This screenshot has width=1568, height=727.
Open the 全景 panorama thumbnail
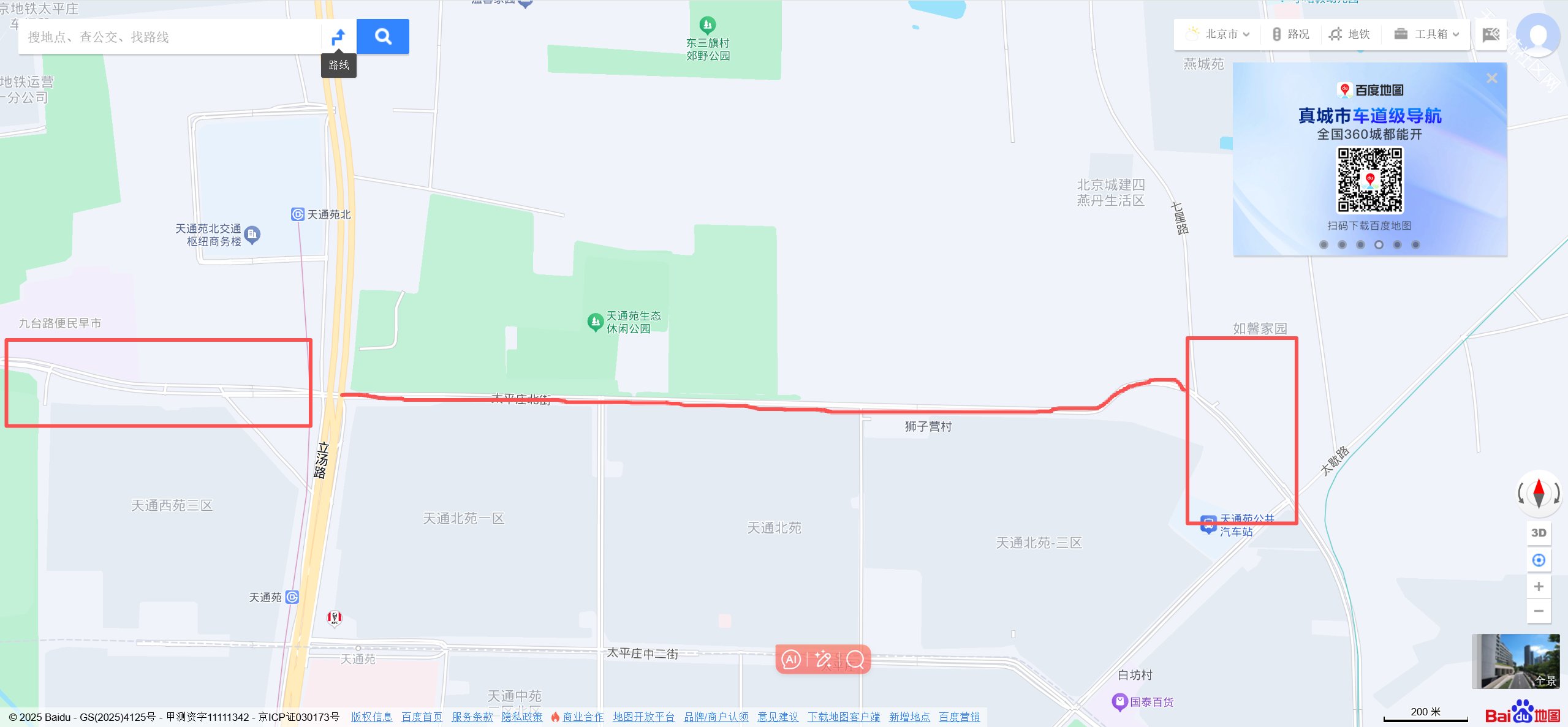(1515, 661)
